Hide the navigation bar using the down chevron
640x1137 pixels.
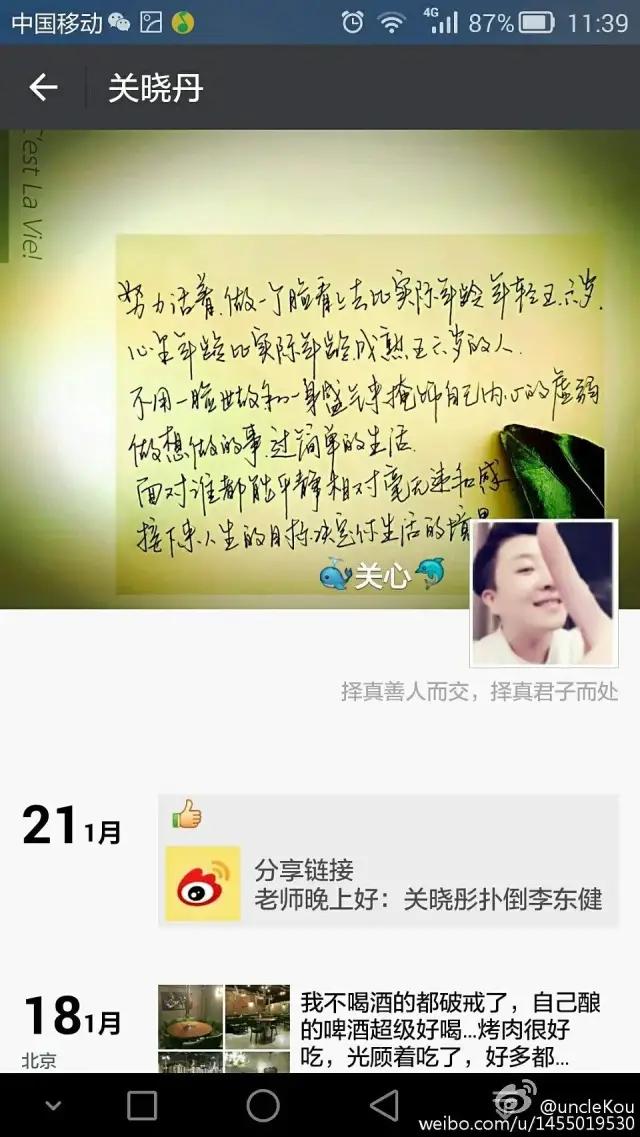pyautogui.click(x=52, y=1106)
